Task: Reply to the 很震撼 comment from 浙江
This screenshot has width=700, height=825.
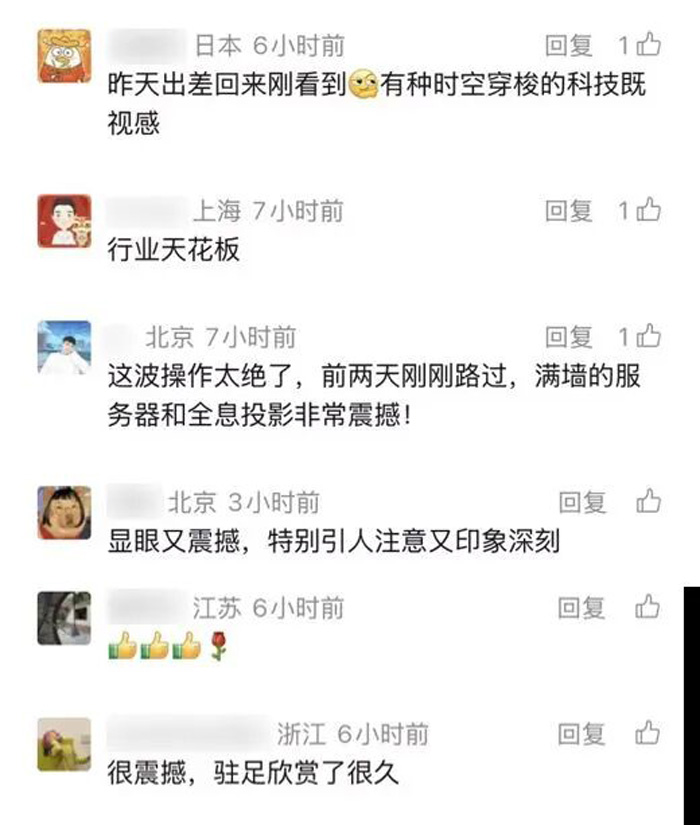Action: pyautogui.click(x=582, y=734)
